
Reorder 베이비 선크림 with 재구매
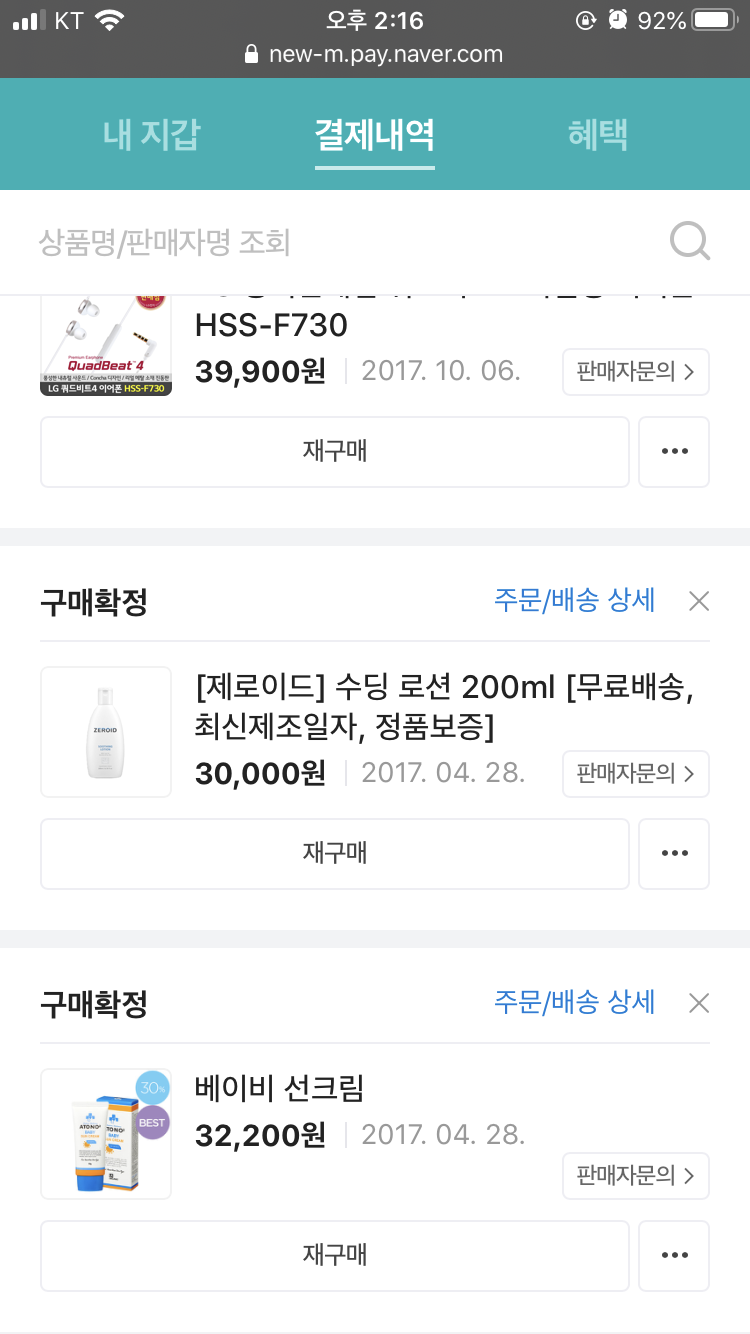335,1256
